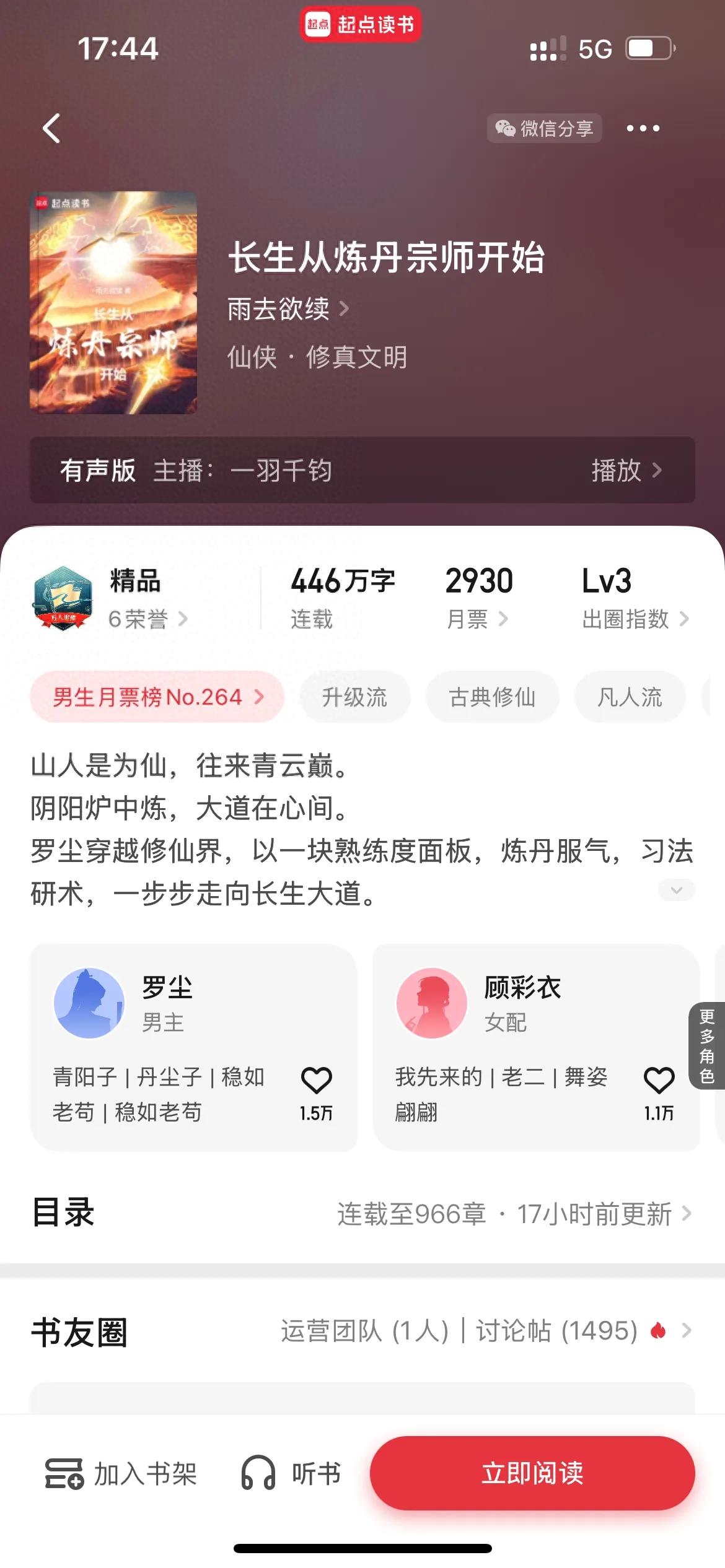Like the character 顾彩衣
Screen dimensions: 725x1568
point(659,1081)
